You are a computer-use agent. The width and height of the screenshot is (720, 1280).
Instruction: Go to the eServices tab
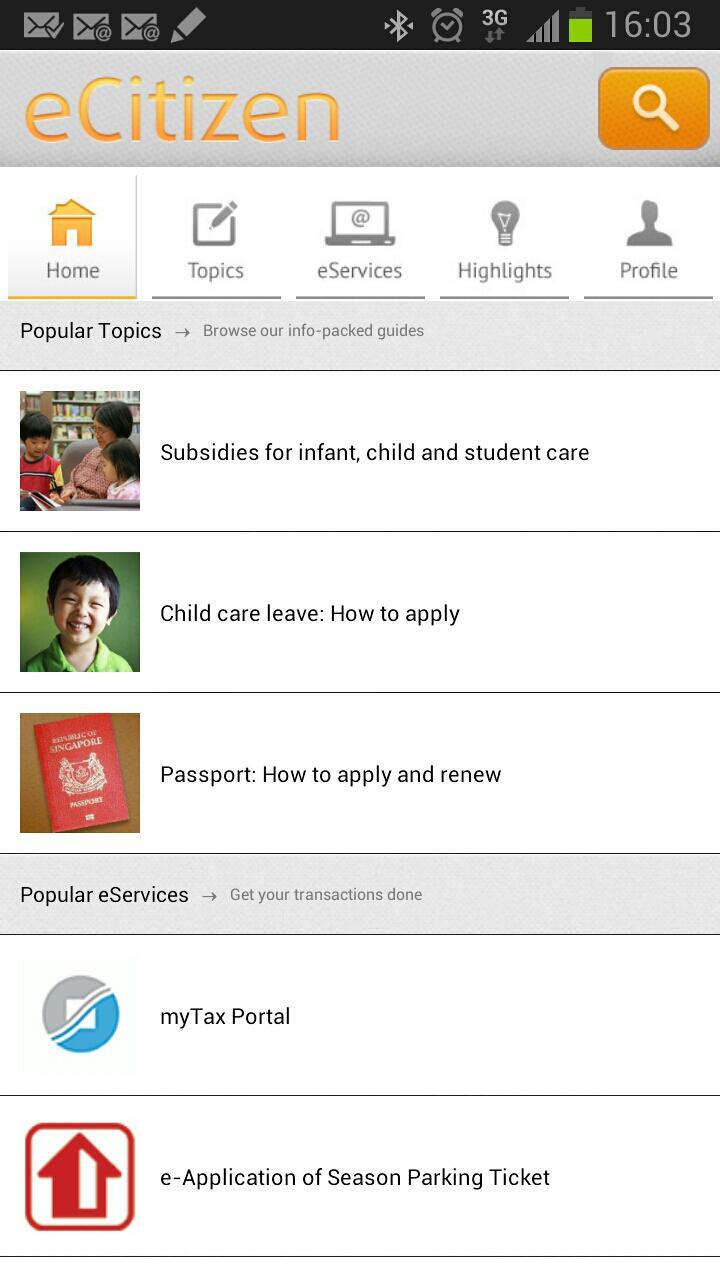tap(360, 240)
